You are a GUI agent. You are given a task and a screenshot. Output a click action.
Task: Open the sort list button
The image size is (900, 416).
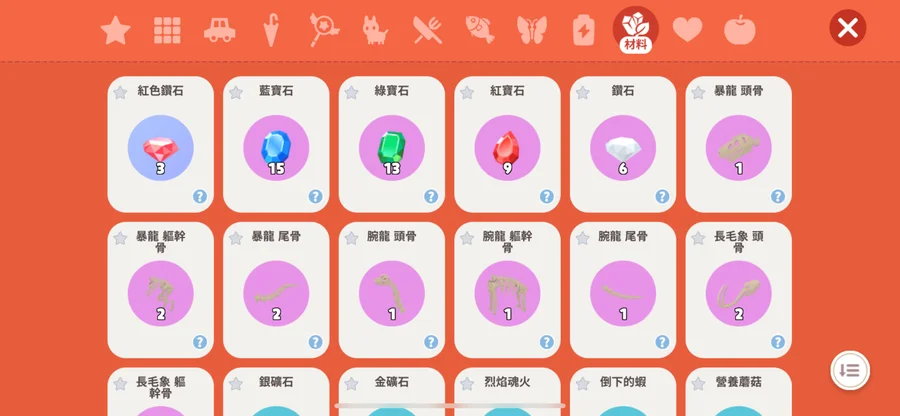[850, 370]
